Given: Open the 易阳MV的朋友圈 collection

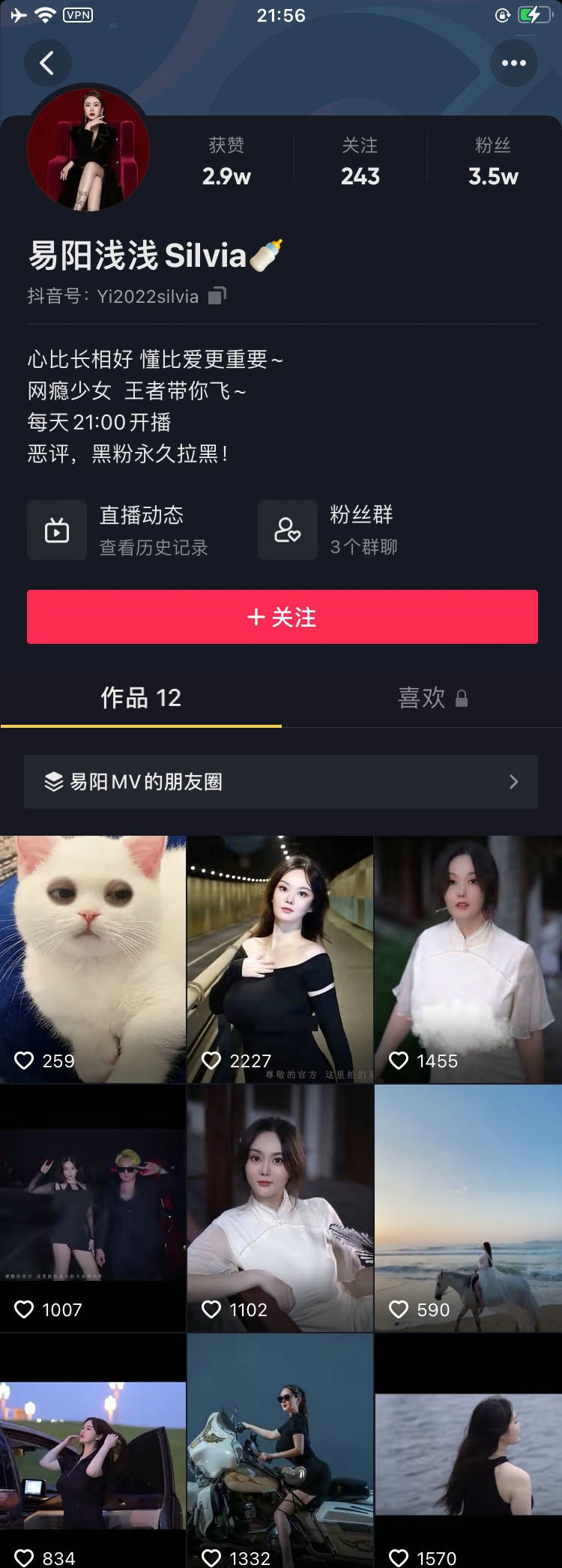Looking at the screenshot, I should click(281, 782).
